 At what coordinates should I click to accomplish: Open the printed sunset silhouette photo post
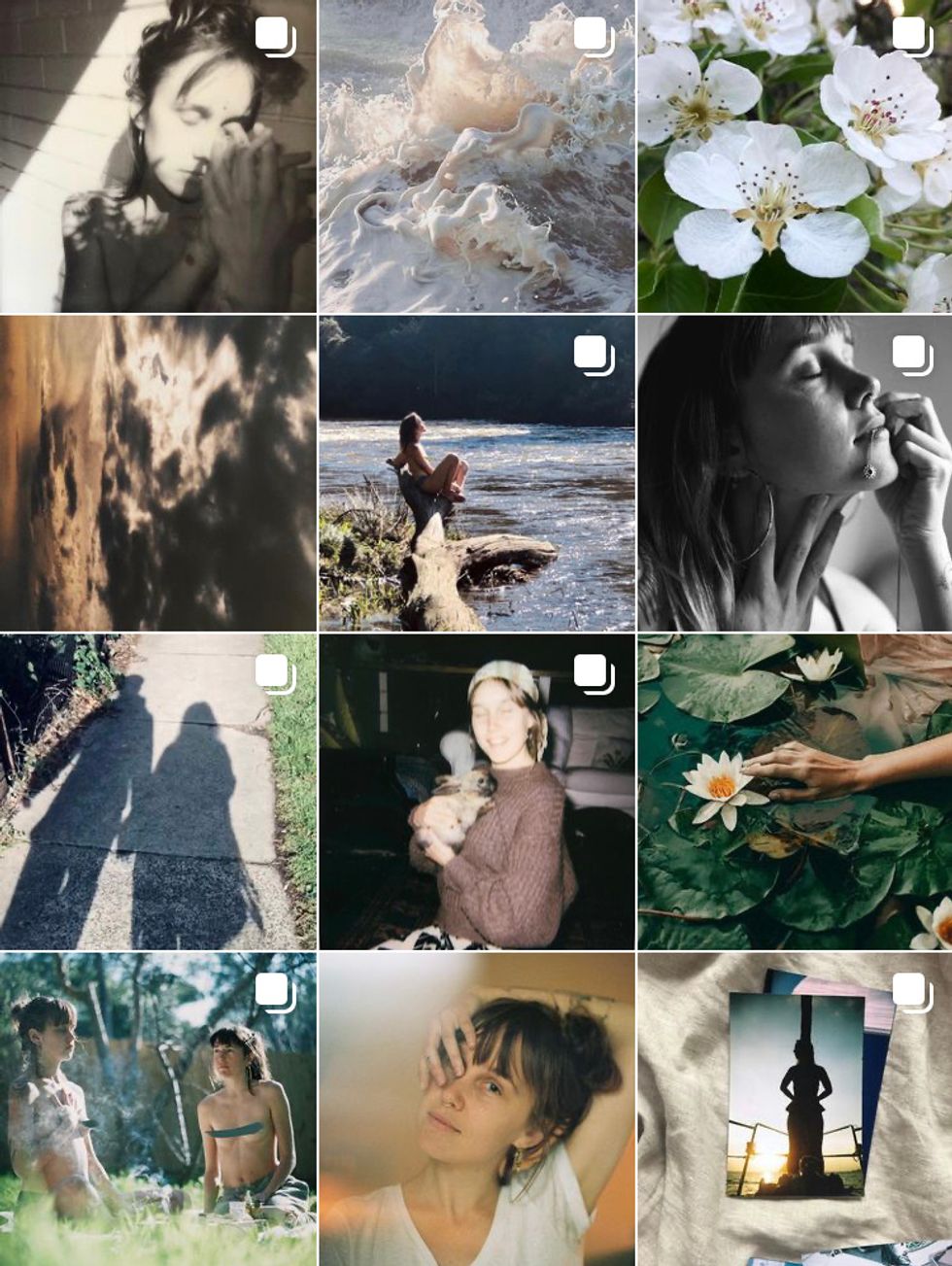795,1110
